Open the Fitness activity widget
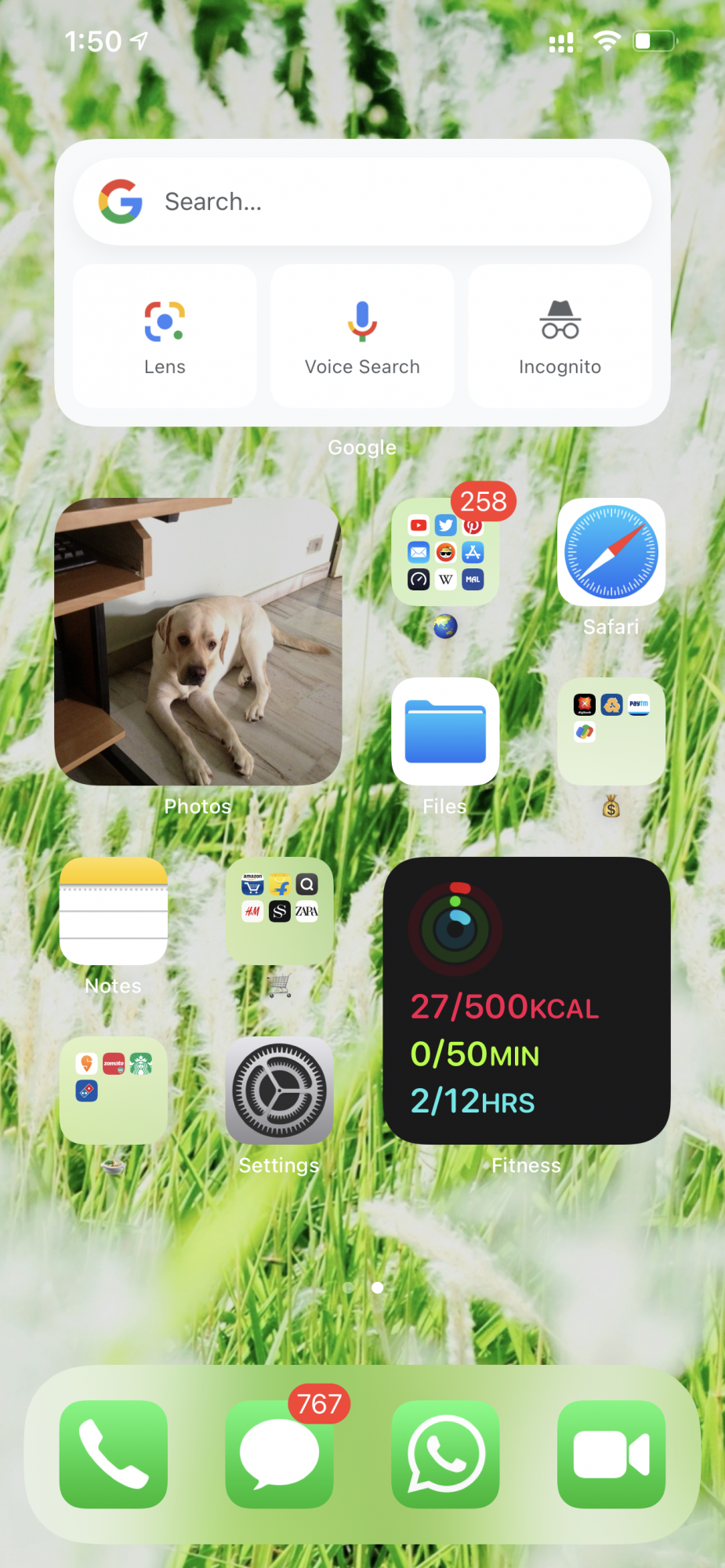The width and height of the screenshot is (725, 1568). [x=526, y=1000]
